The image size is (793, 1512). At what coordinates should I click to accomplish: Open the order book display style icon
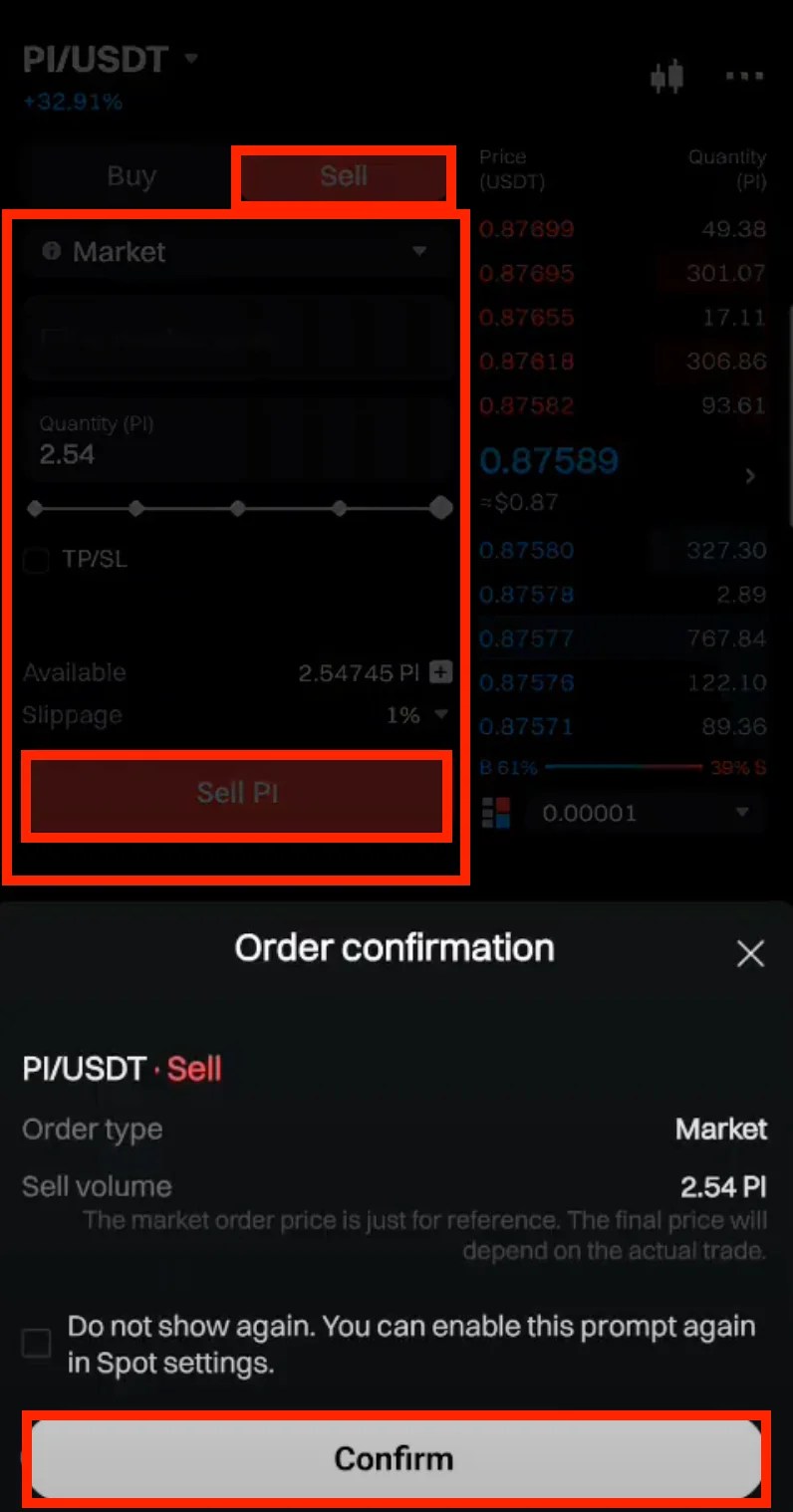coord(498,813)
